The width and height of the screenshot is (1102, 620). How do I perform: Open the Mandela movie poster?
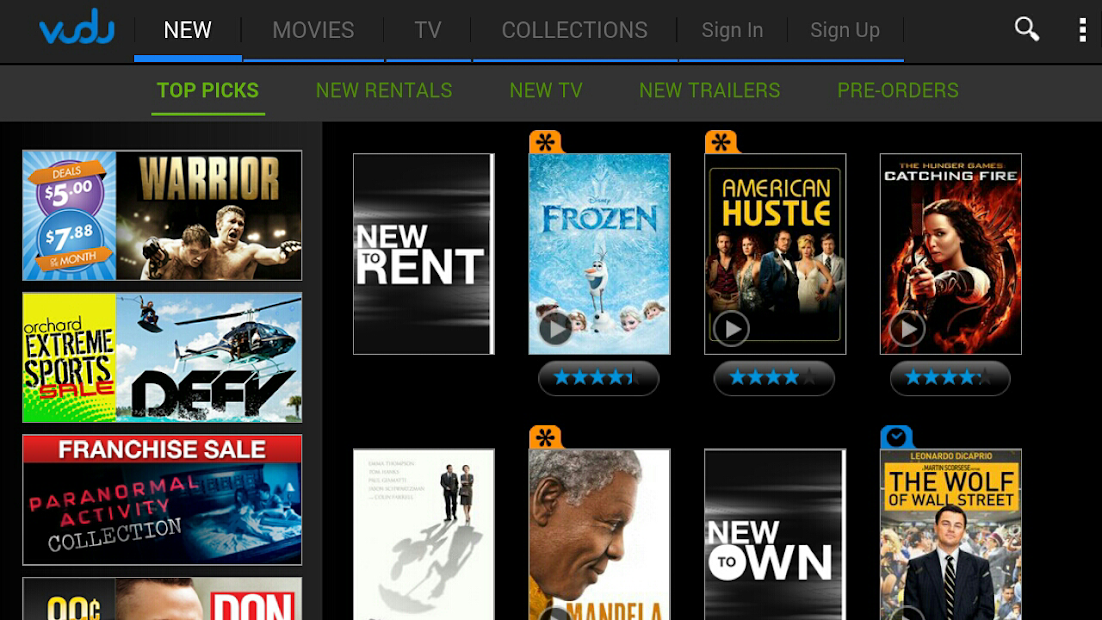click(x=599, y=535)
